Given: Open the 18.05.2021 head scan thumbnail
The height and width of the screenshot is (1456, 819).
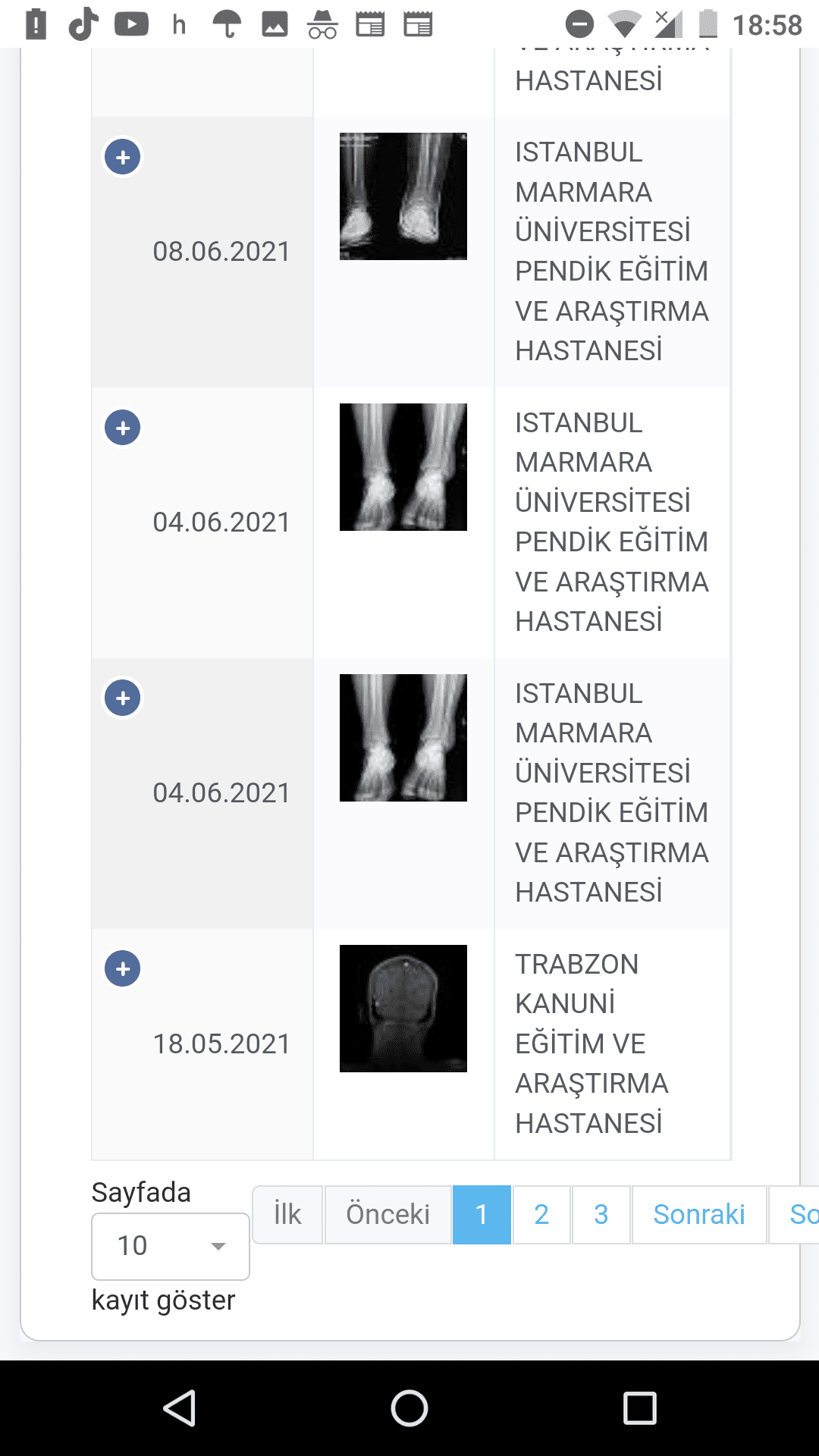Looking at the screenshot, I should tap(403, 1009).
